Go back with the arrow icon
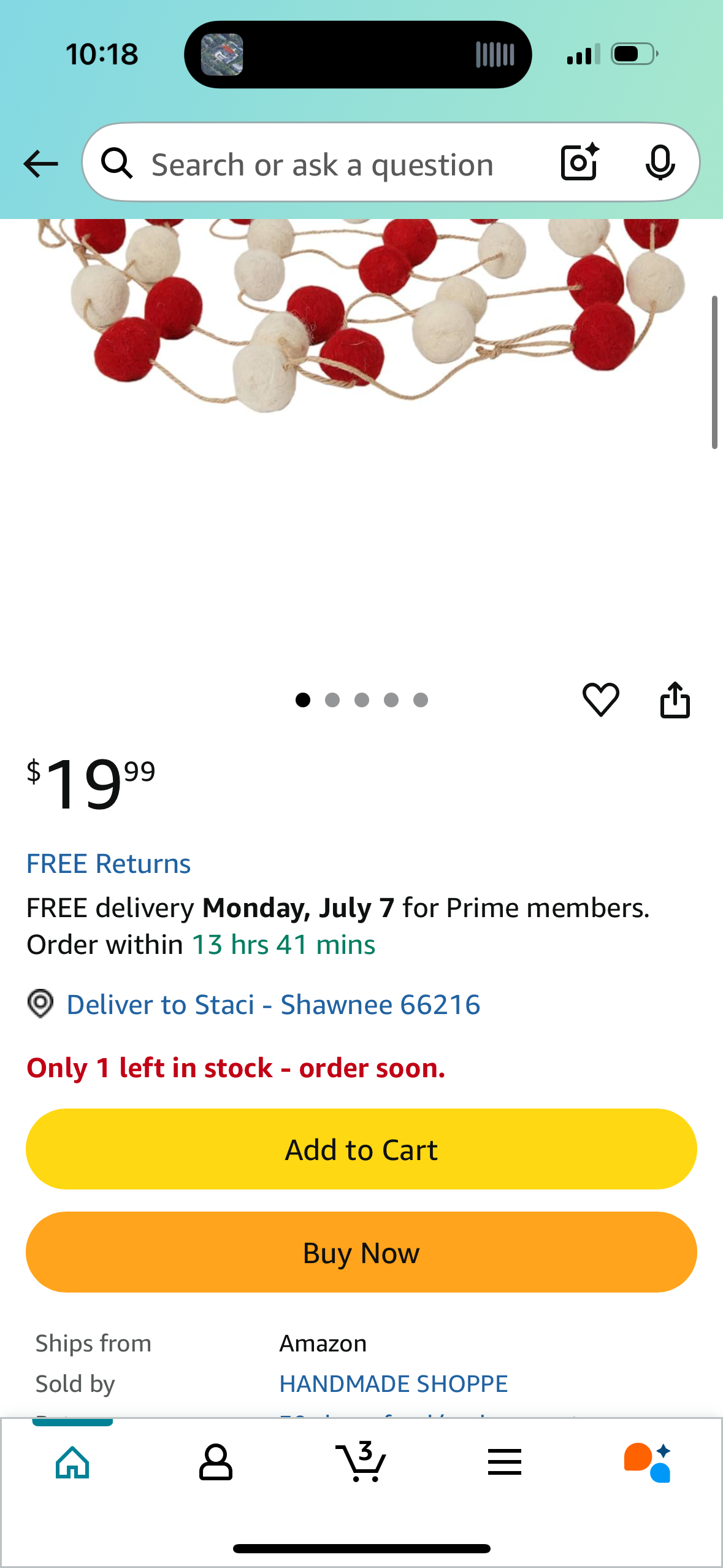Screen dimensions: 723x1568 coord(40,164)
